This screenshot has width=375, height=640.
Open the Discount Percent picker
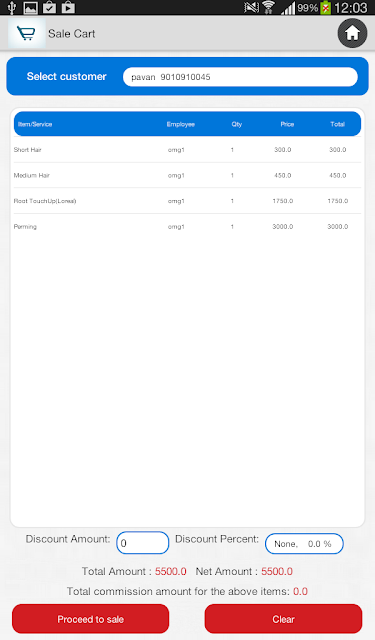coord(304,544)
